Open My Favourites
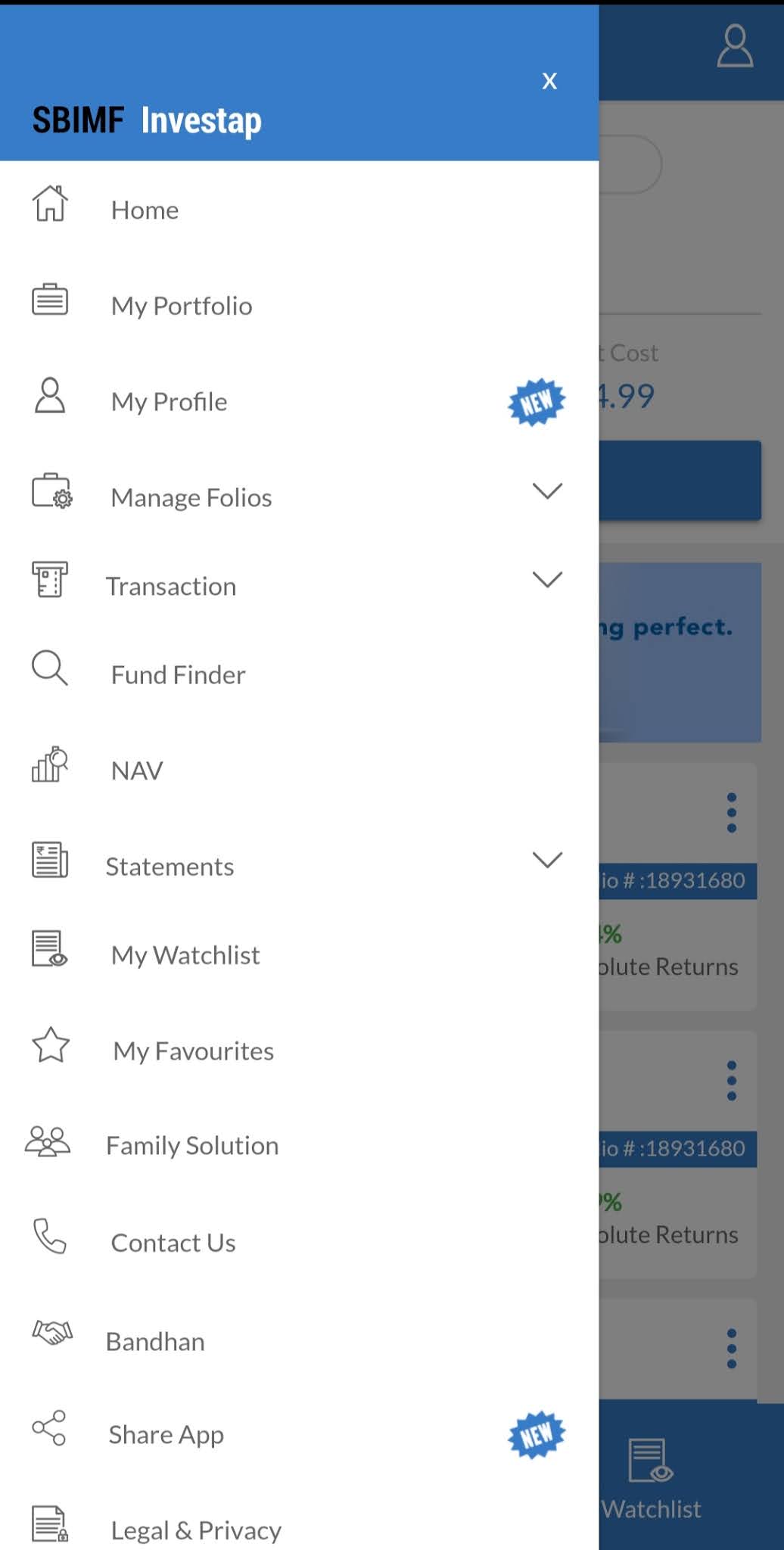The height and width of the screenshot is (1550, 784). point(193,1051)
